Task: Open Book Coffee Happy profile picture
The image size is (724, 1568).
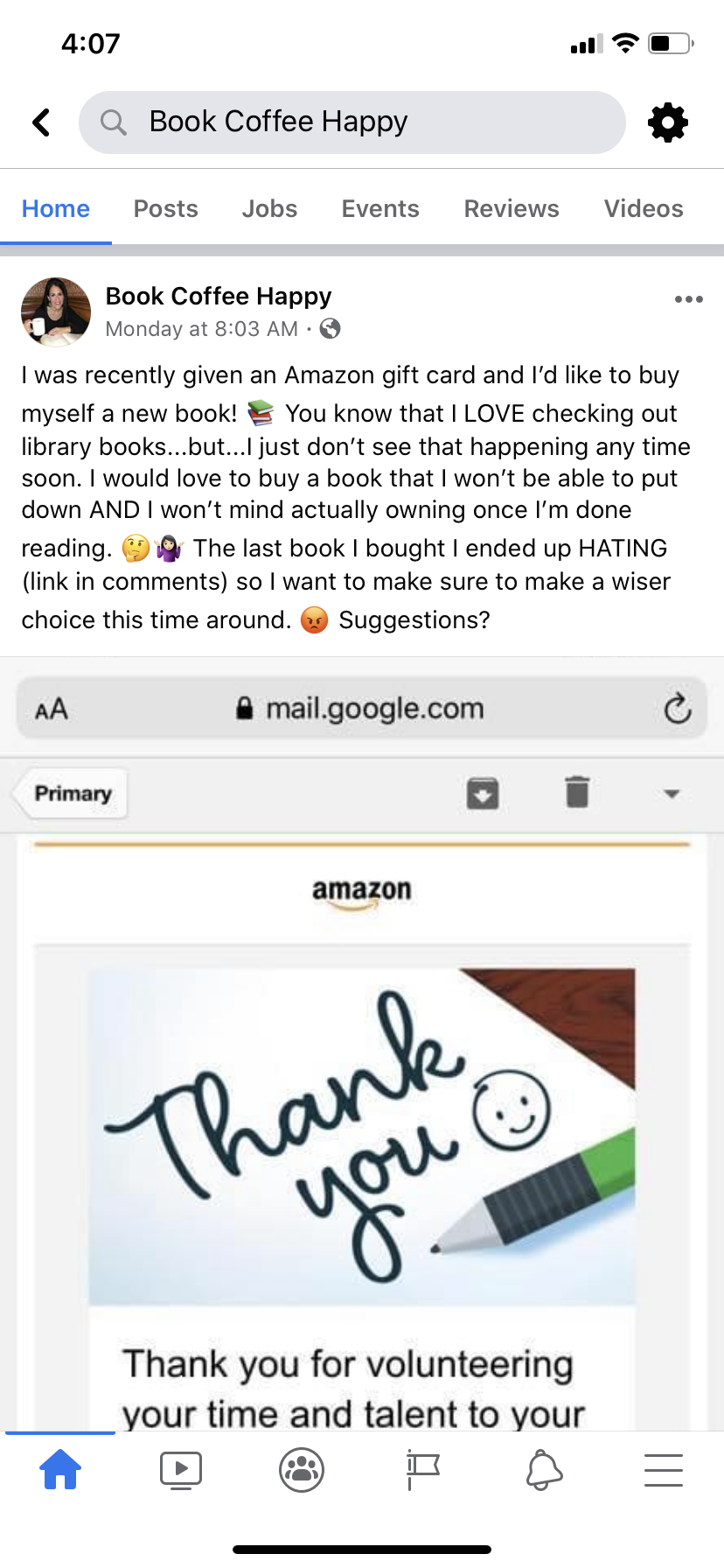Action: click(56, 312)
